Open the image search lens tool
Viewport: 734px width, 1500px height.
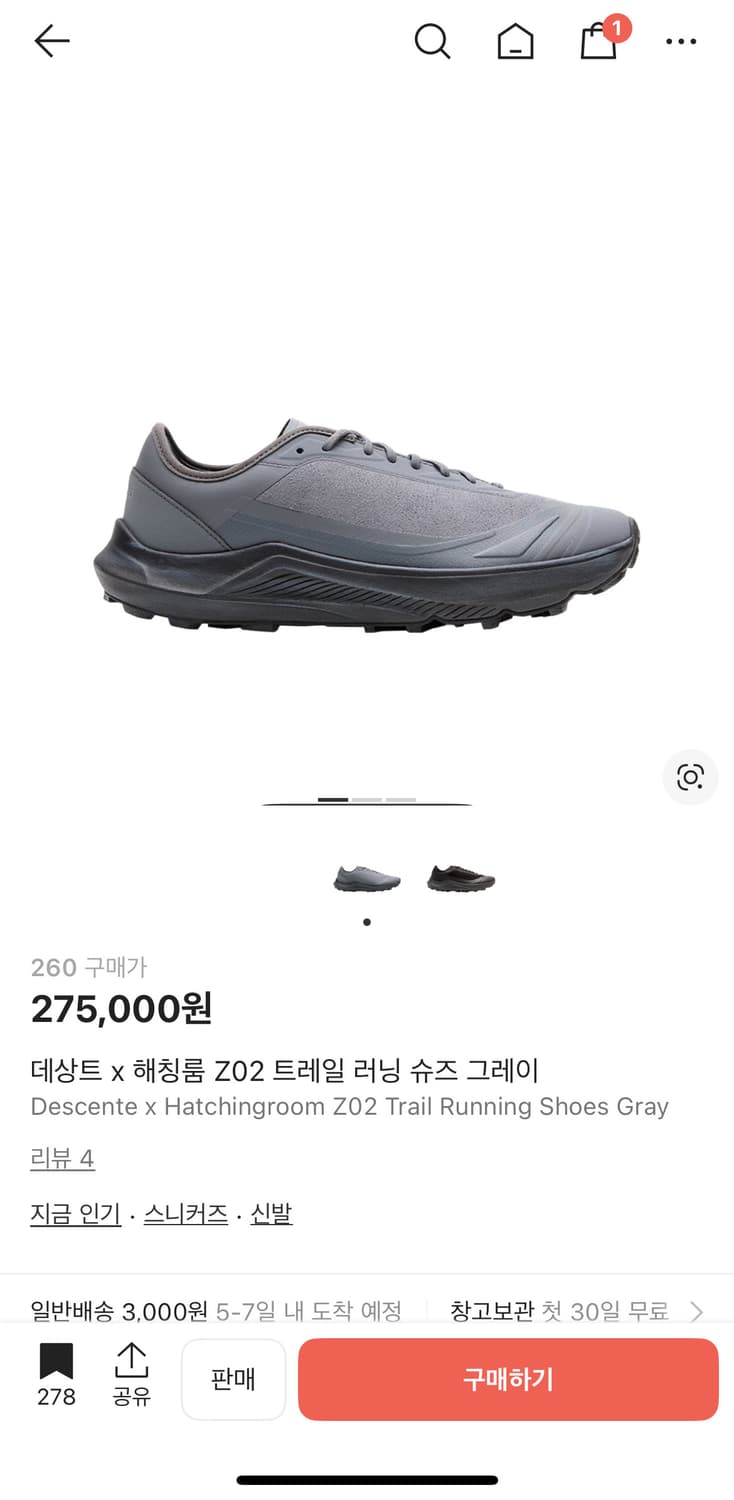(690, 777)
